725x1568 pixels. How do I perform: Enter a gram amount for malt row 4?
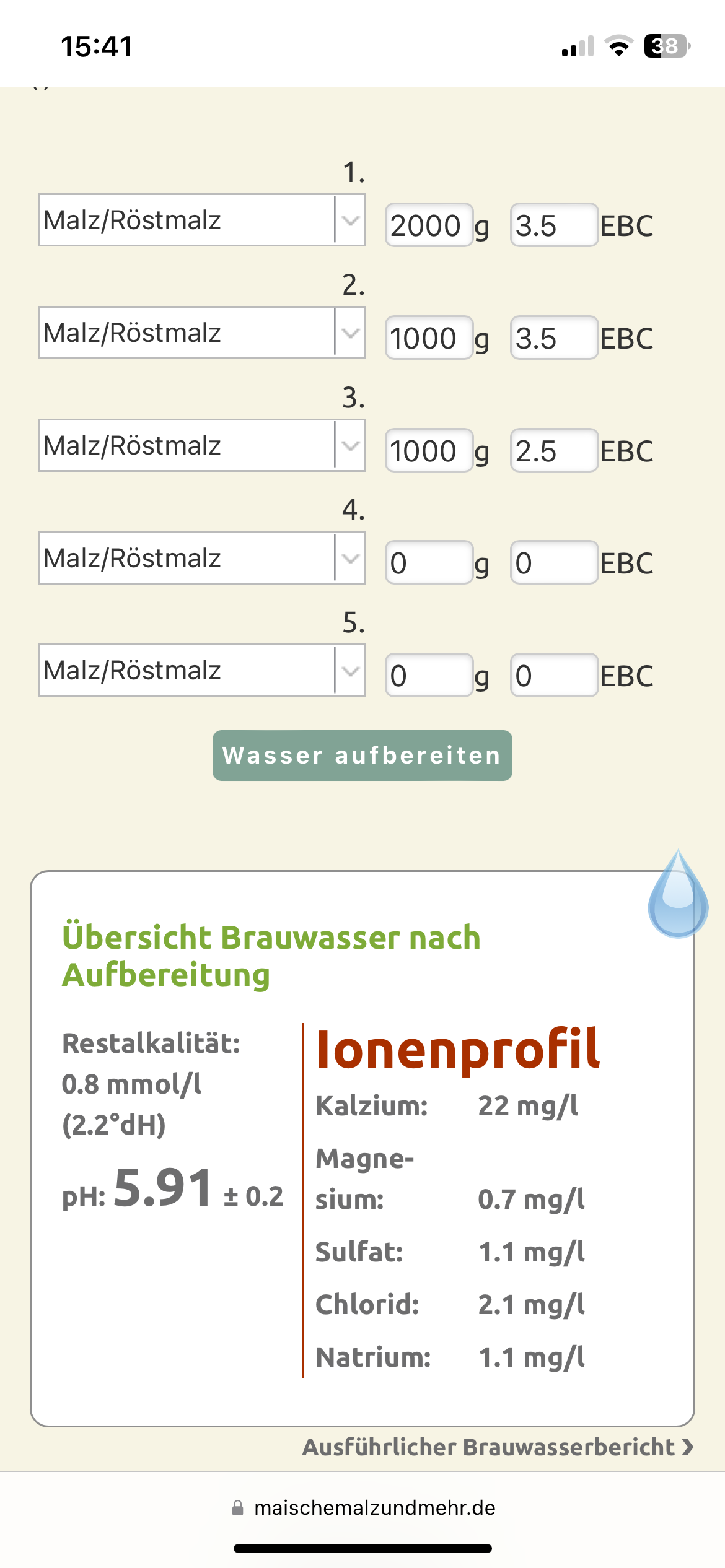coord(429,563)
